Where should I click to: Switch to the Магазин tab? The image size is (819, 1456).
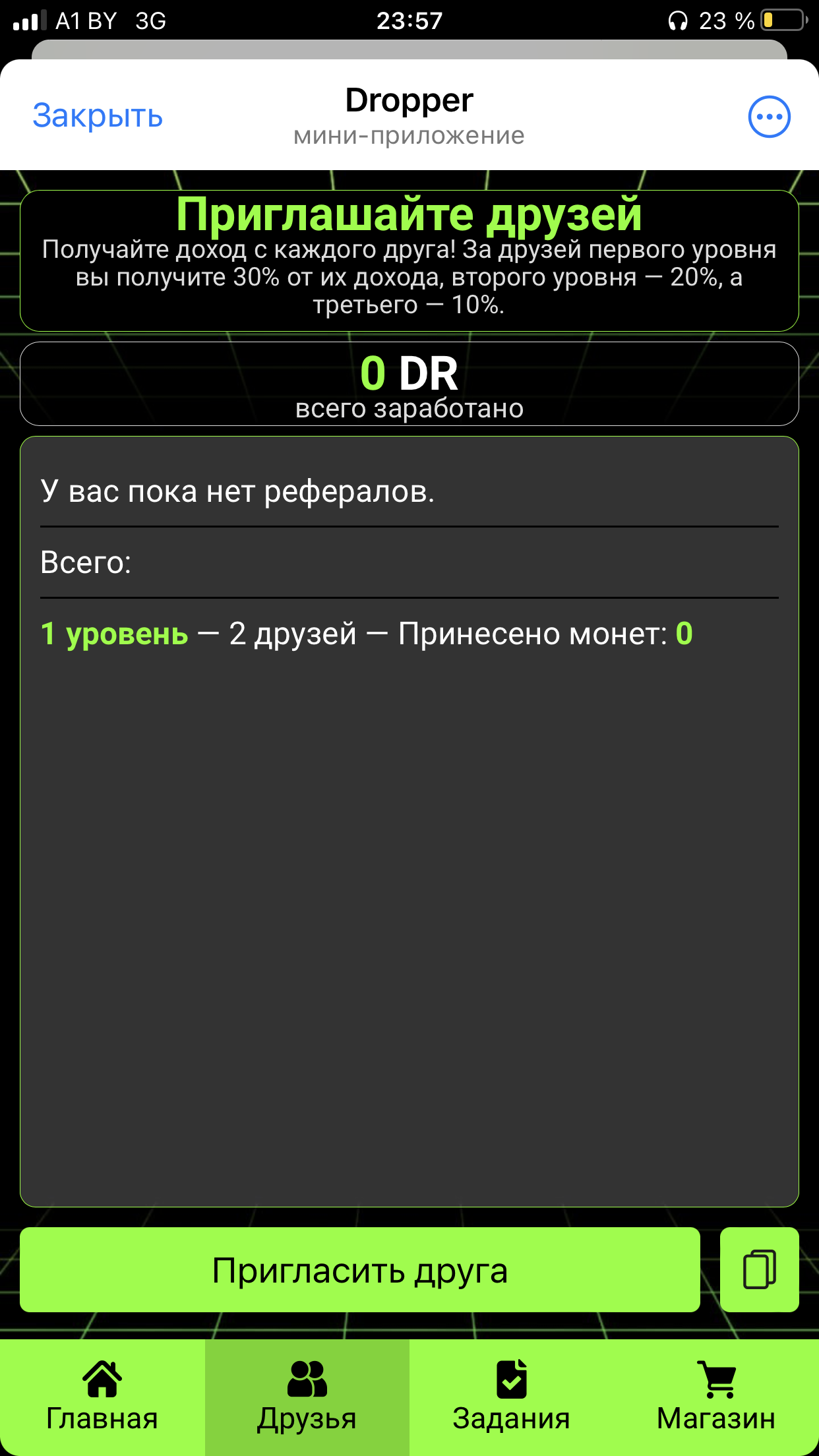717,1405
